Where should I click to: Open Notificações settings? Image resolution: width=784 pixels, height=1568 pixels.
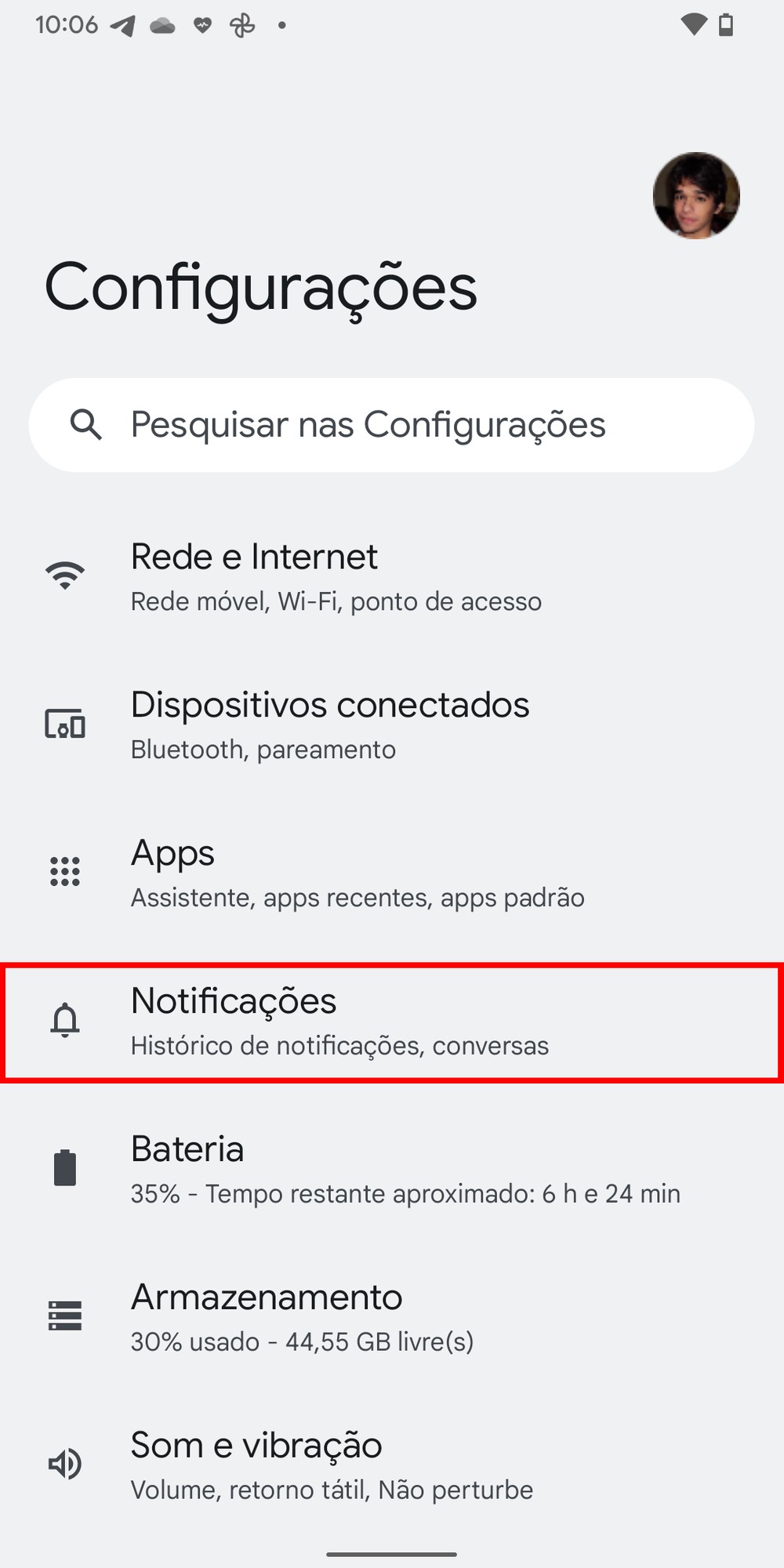tap(392, 1022)
